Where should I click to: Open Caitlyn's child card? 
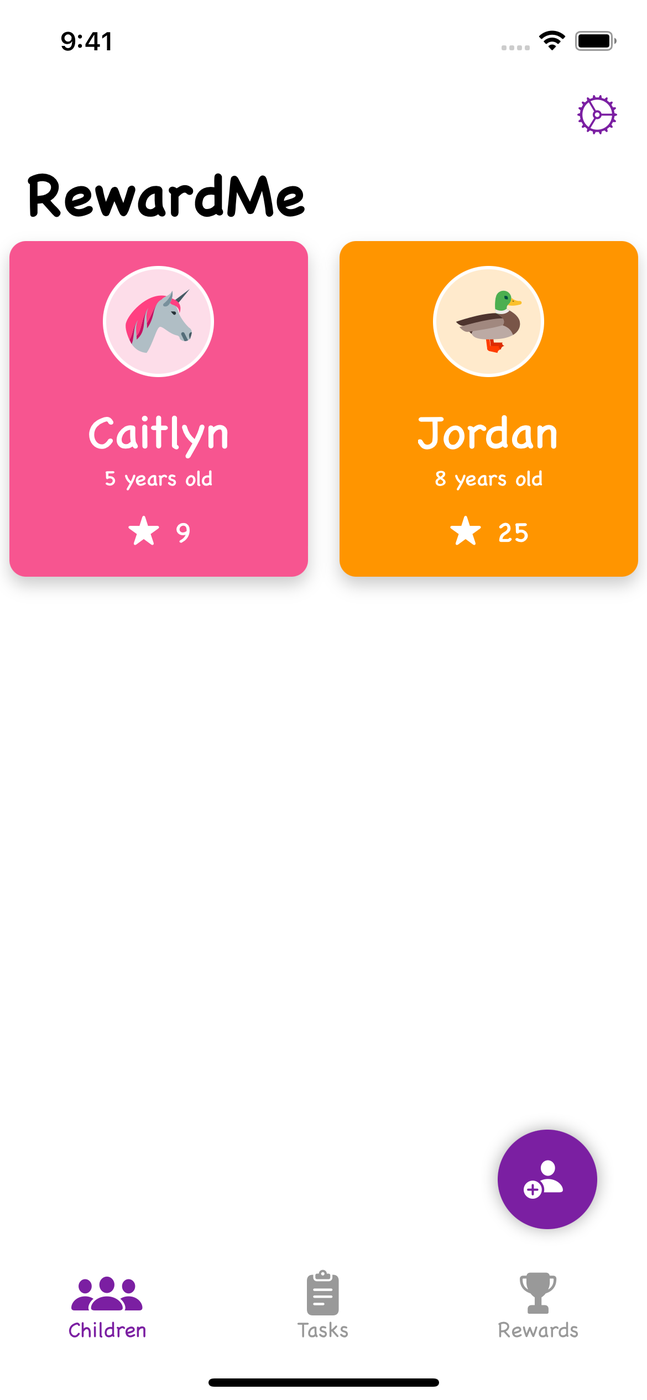coord(158,408)
